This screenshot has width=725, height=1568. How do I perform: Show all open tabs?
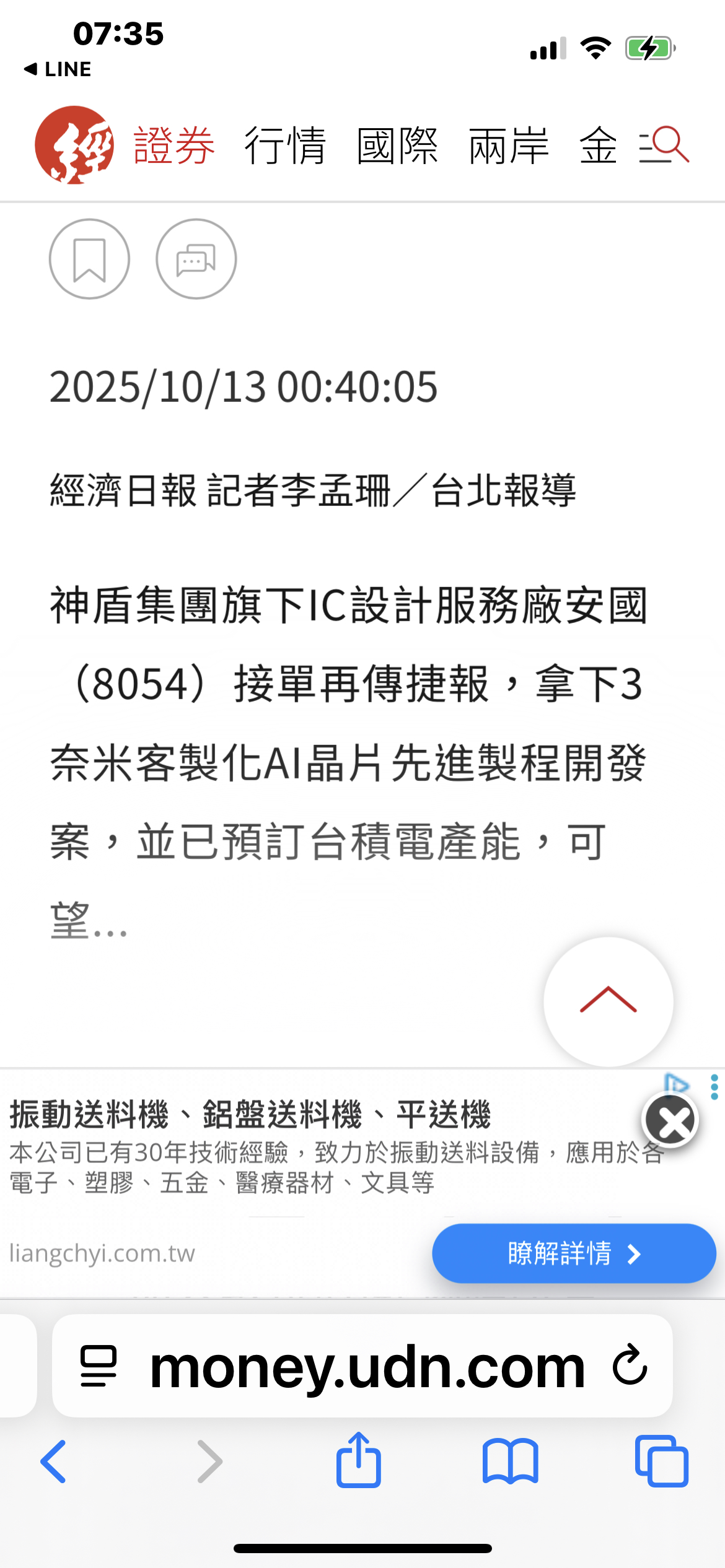661,1461
